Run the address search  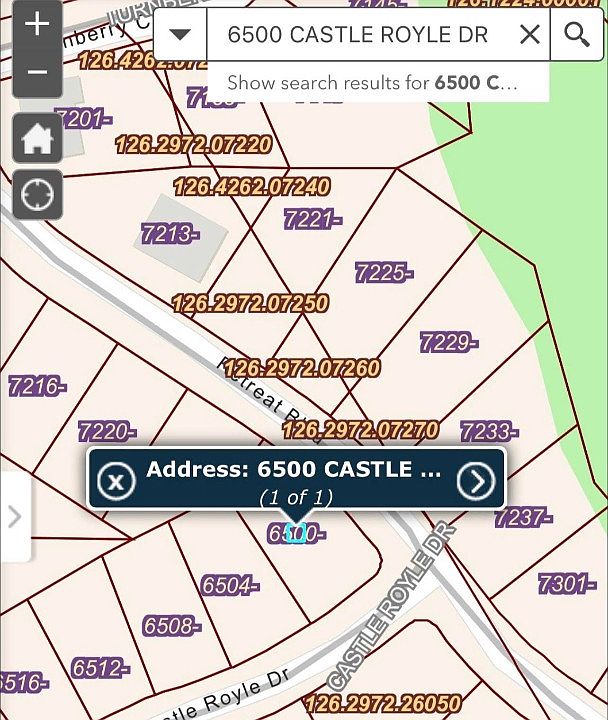coord(577,35)
